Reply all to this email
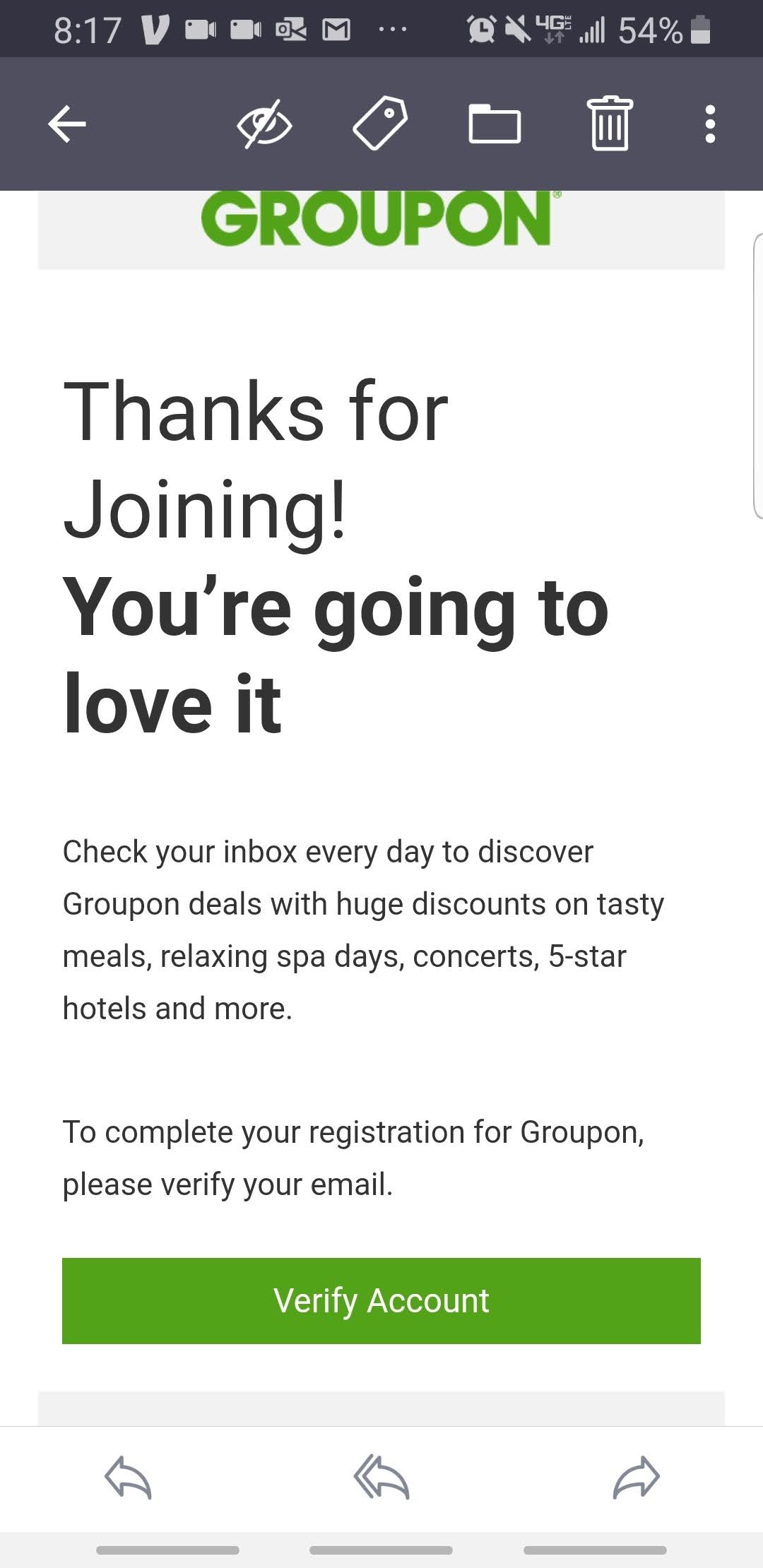Viewport: 763px width, 1568px height. (381, 1478)
